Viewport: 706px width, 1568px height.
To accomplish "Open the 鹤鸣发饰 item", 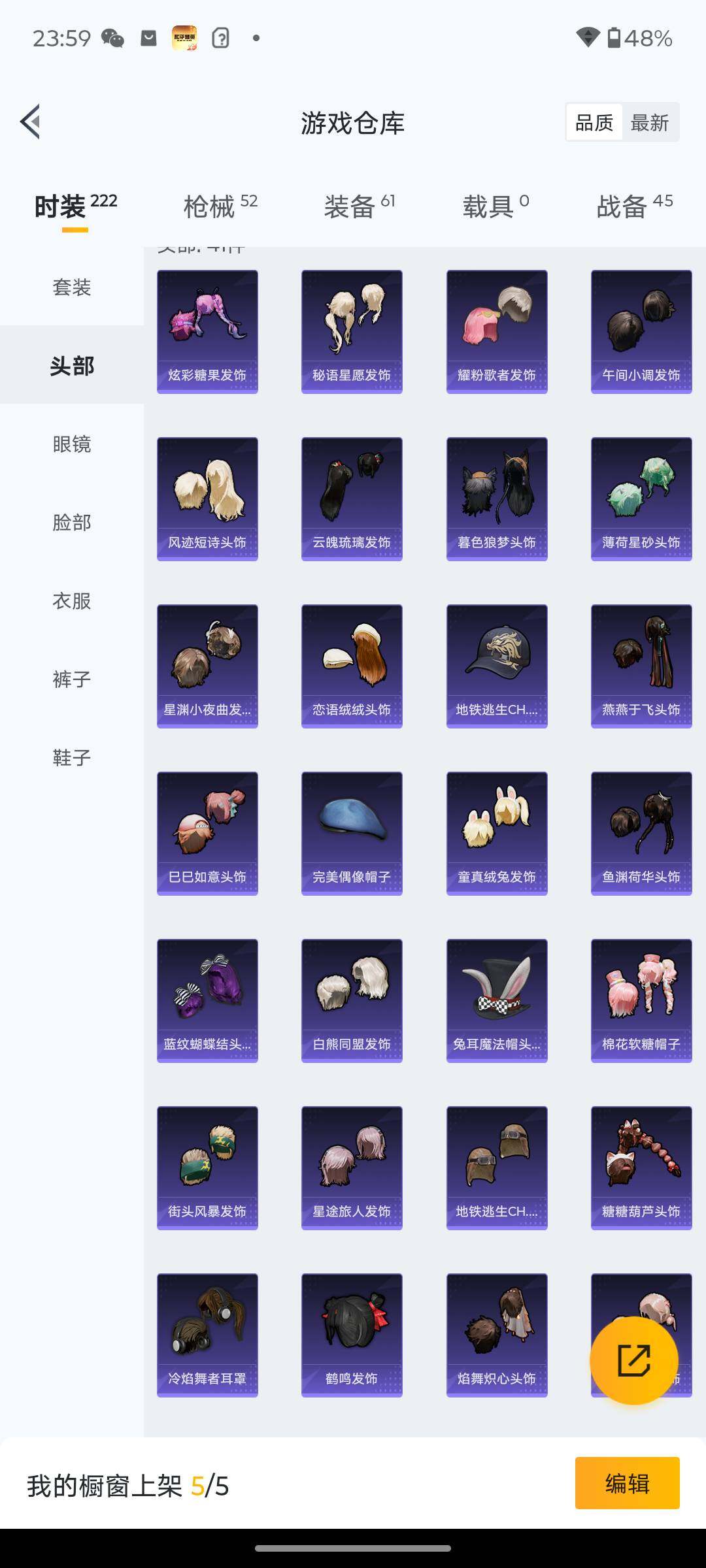I will (352, 1335).
